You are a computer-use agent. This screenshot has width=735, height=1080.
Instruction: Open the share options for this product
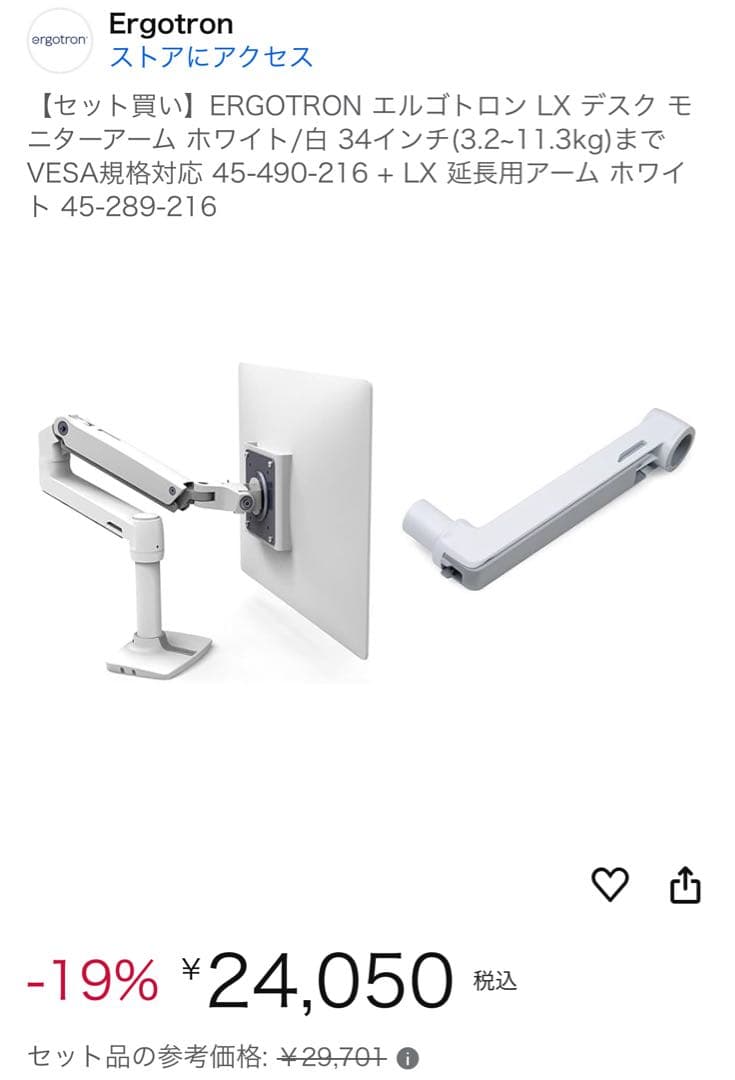click(x=686, y=885)
